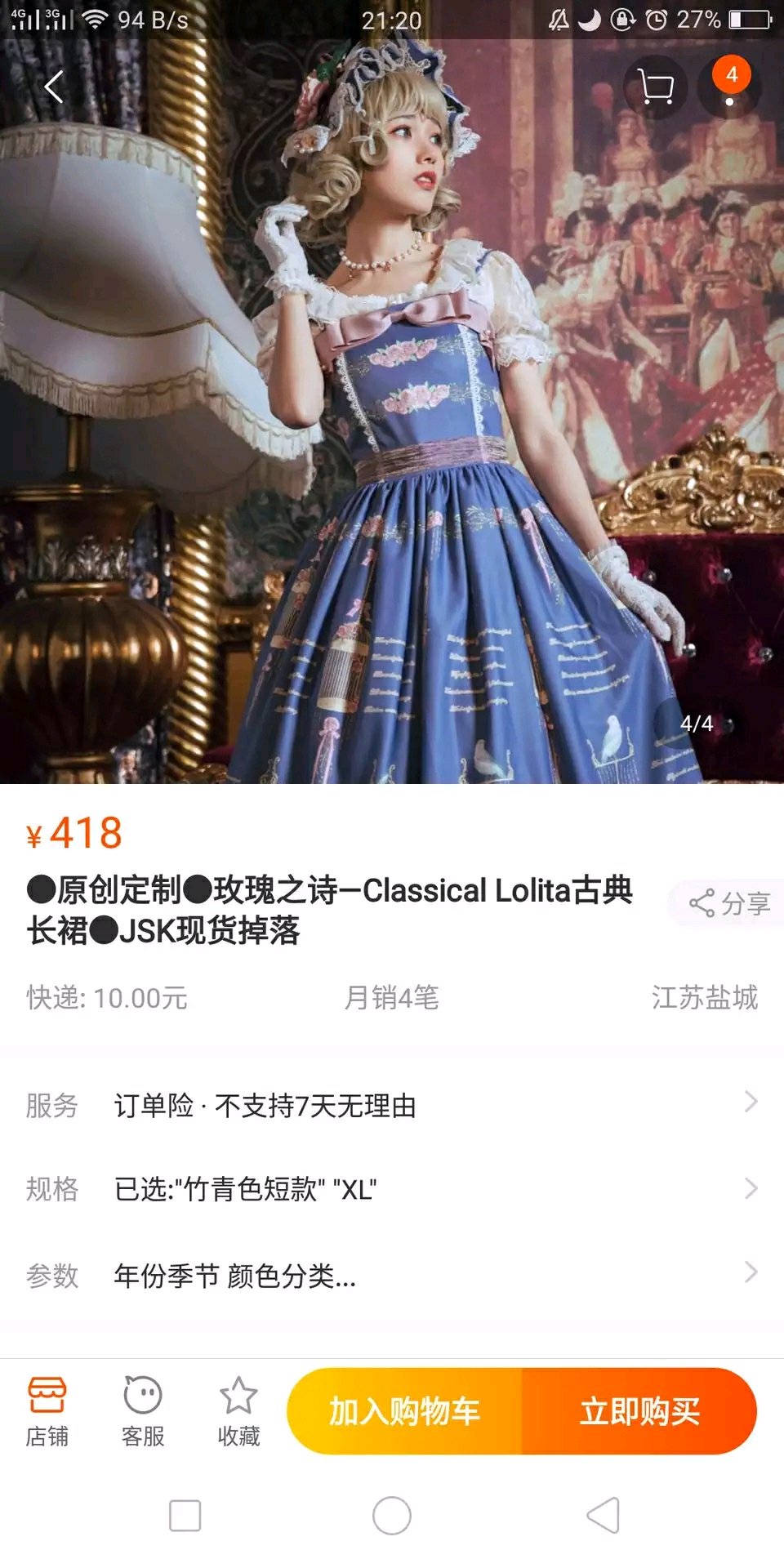
Task: Contact 客服 customer service
Action: tap(143, 1411)
